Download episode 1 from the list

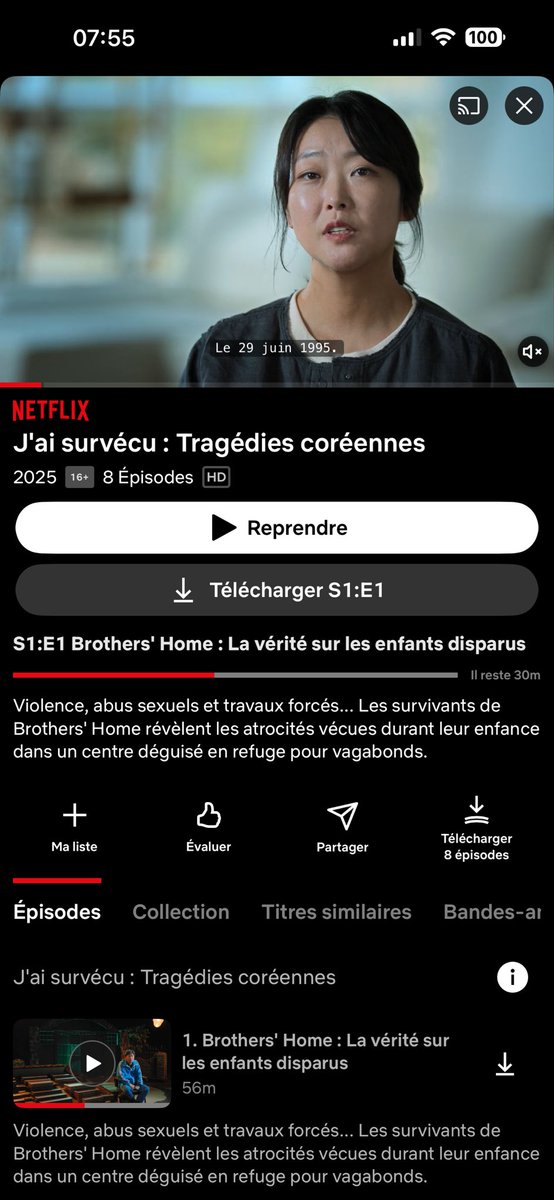tap(505, 1065)
